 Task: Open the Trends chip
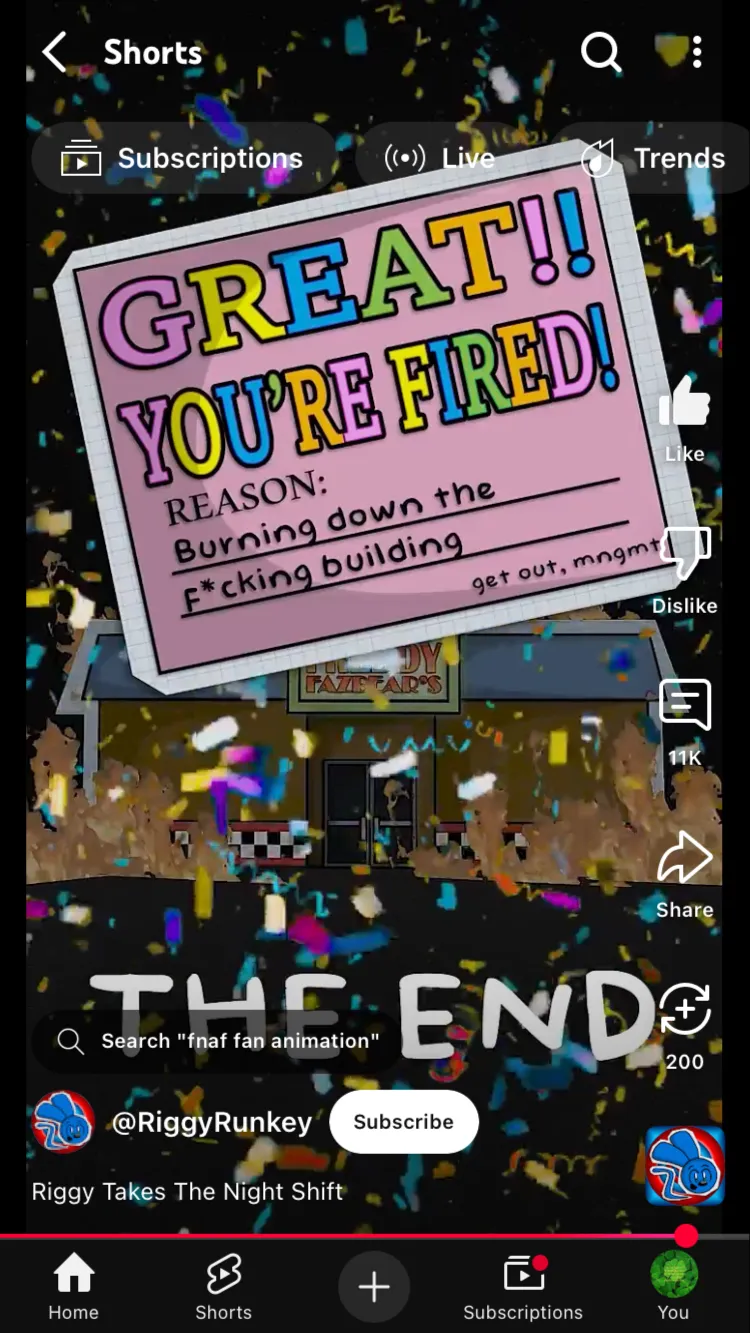656,158
